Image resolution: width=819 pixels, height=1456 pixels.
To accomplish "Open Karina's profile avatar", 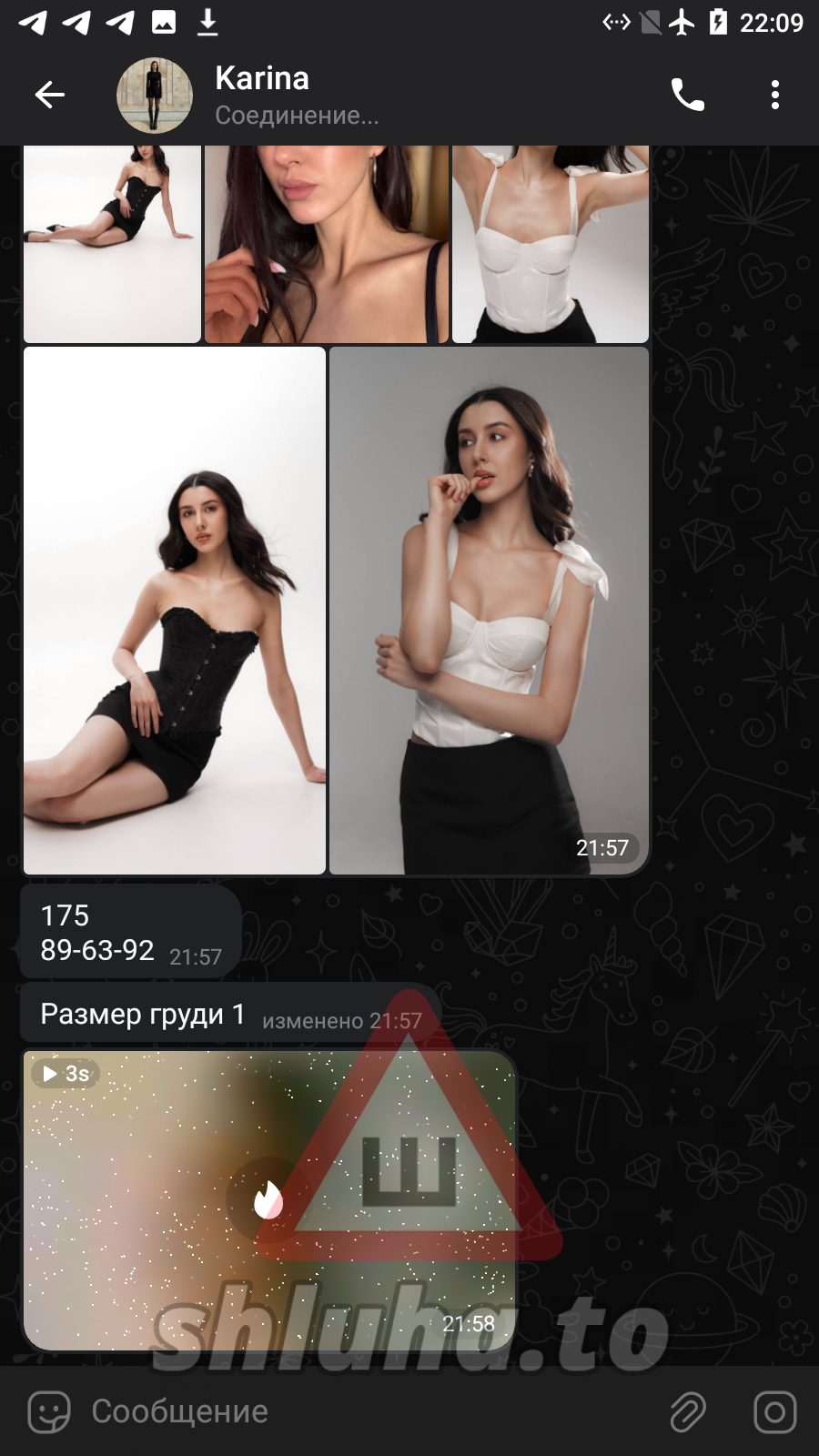I will coord(155,95).
